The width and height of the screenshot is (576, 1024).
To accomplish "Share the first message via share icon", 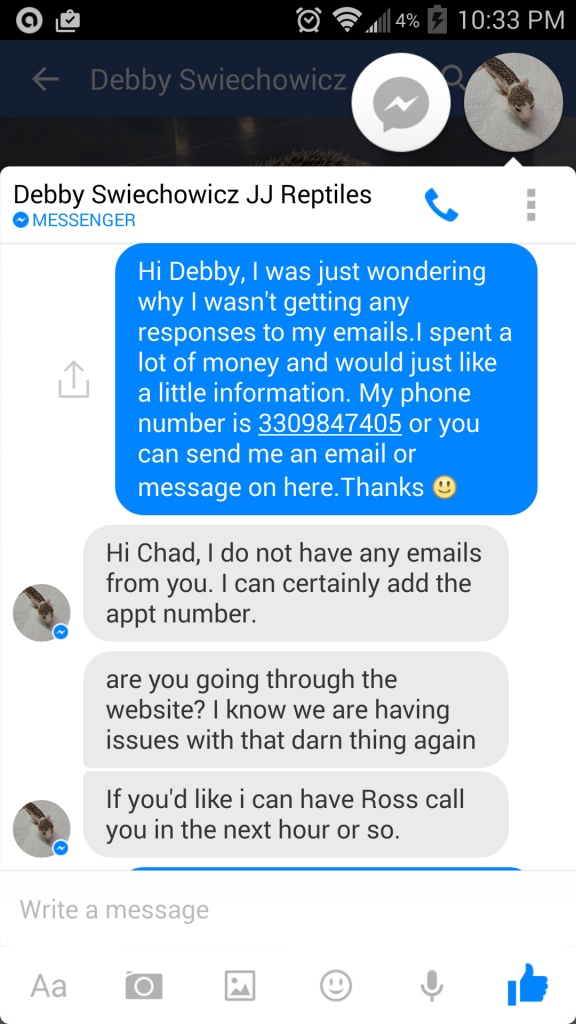I will 73,379.
